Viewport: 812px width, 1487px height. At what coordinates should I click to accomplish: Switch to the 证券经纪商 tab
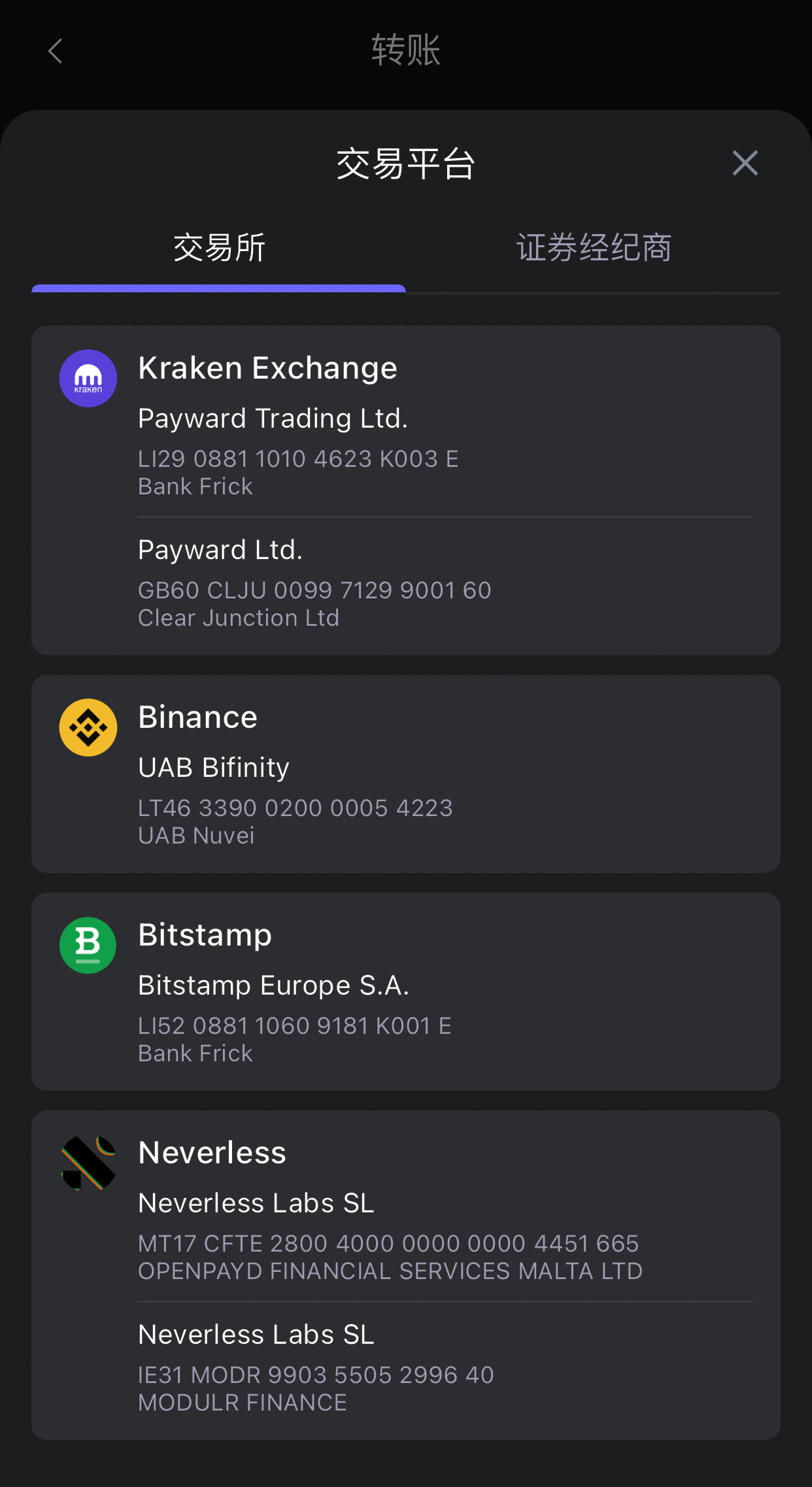coord(594,248)
